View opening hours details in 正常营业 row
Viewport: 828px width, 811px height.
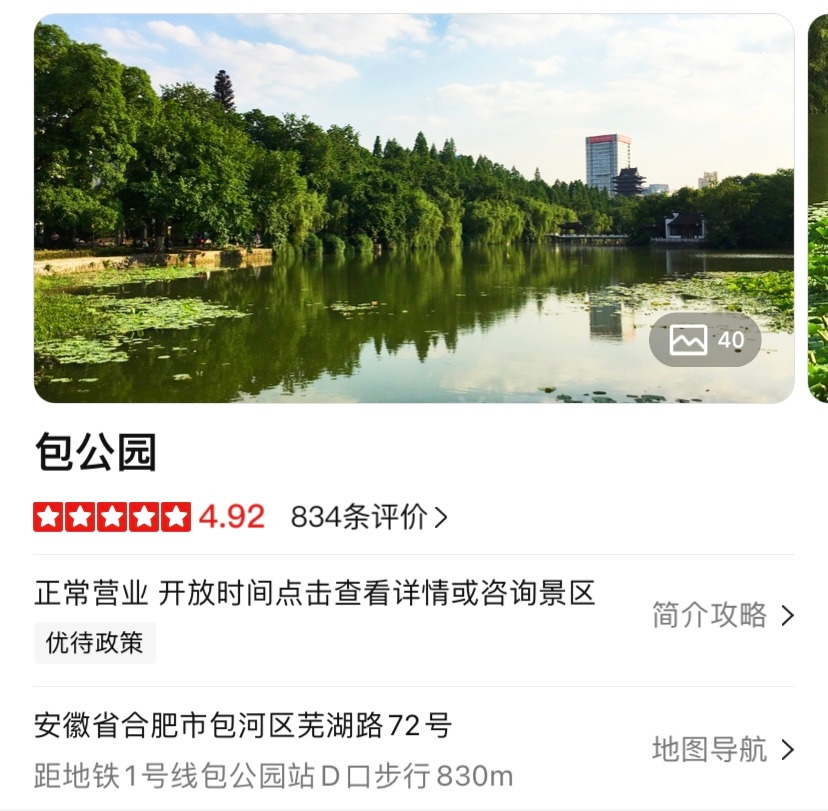coord(315,594)
